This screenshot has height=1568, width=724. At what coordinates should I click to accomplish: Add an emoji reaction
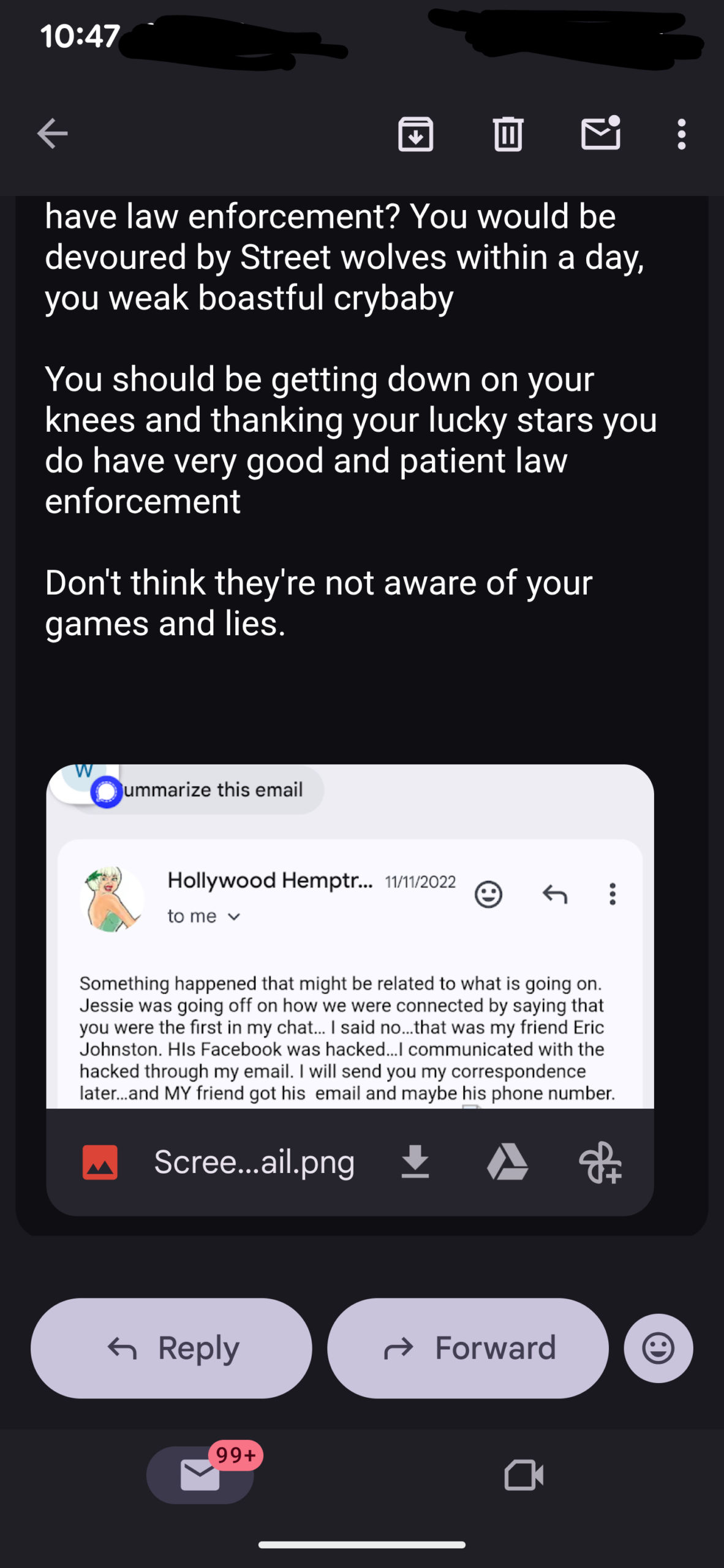click(x=658, y=1348)
